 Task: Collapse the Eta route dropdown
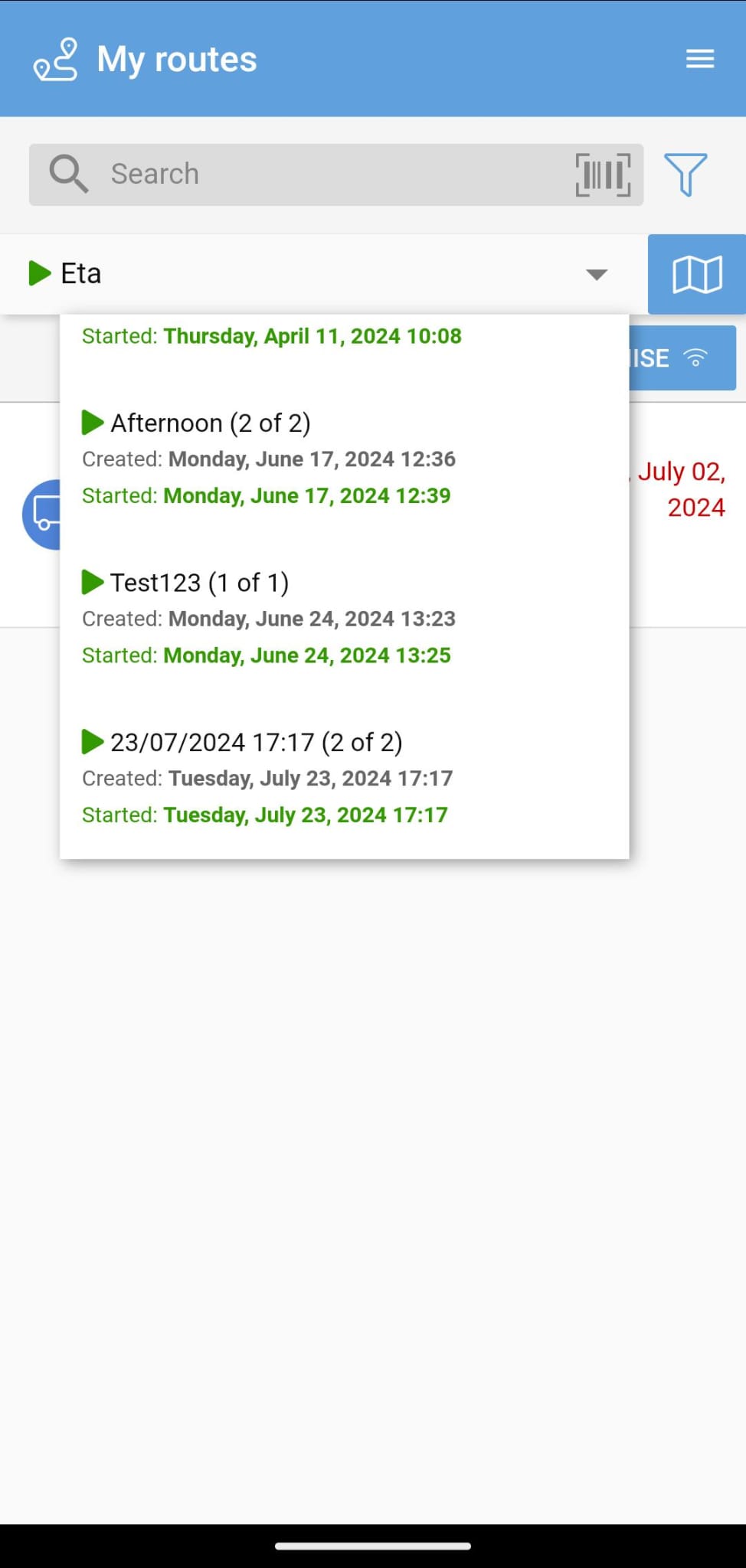596,274
